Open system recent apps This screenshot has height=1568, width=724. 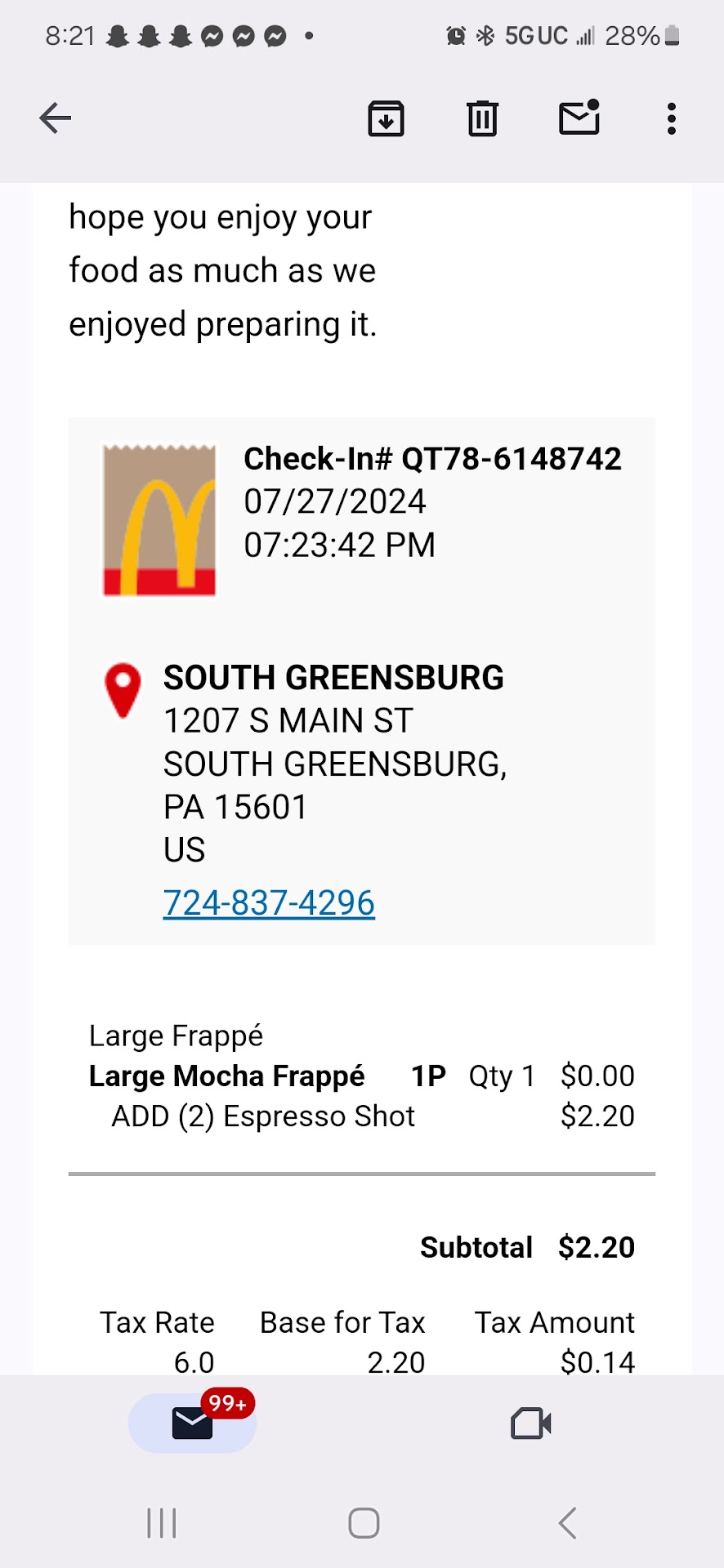tap(162, 1523)
